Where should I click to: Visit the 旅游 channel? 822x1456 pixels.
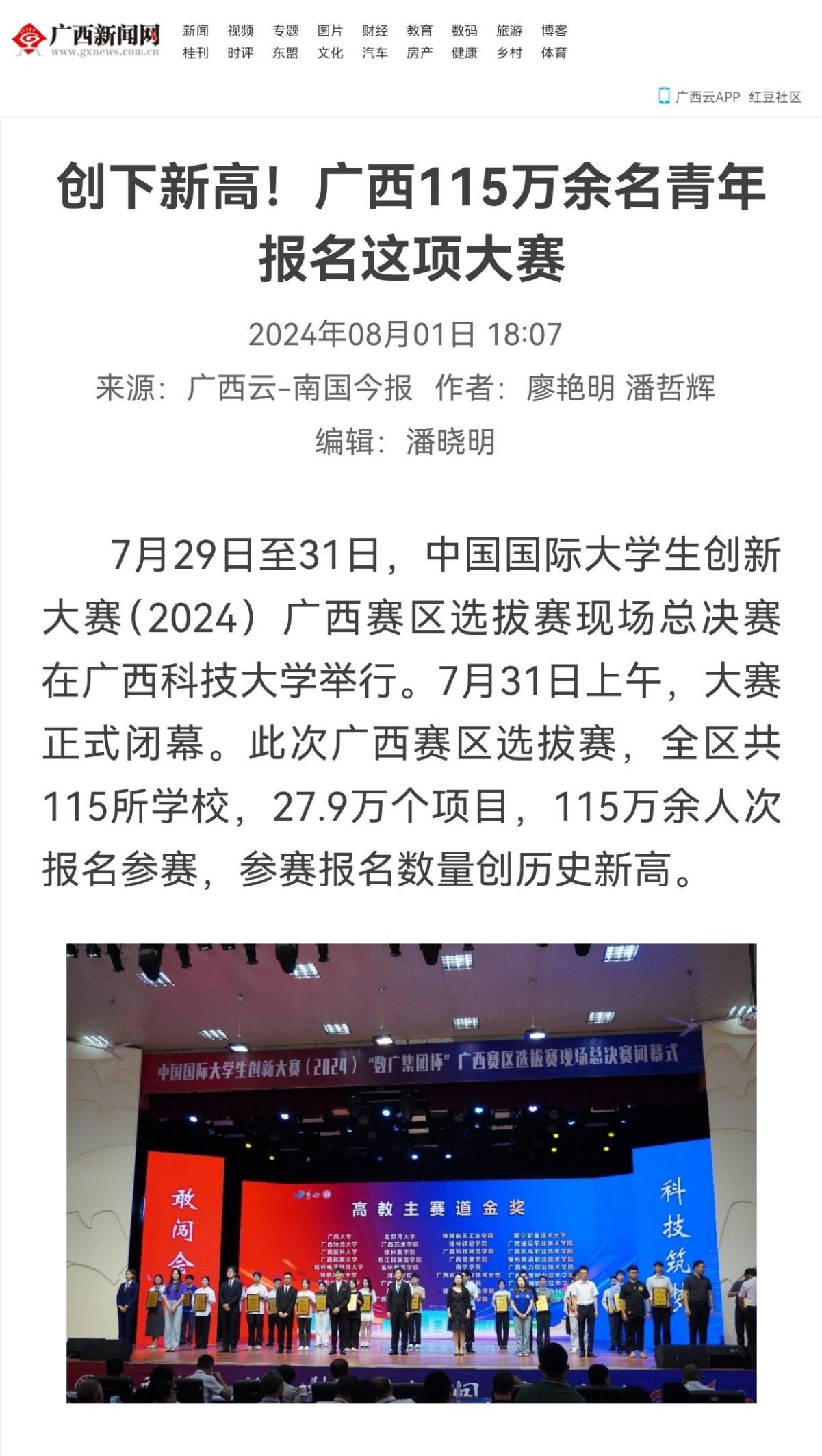pos(509,31)
